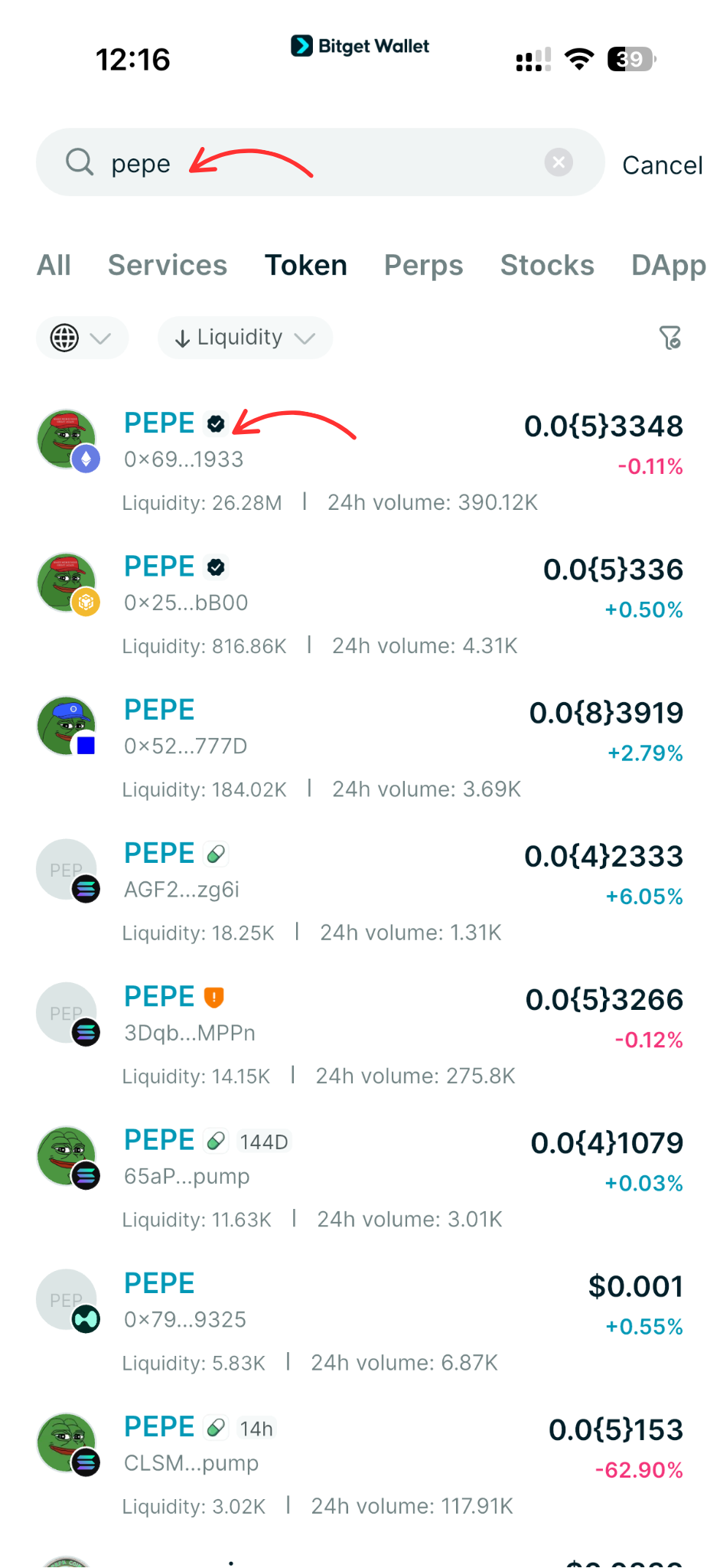Viewport: 720px width, 1568px height.
Task: Open the token filter funnel icon
Action: point(670,338)
